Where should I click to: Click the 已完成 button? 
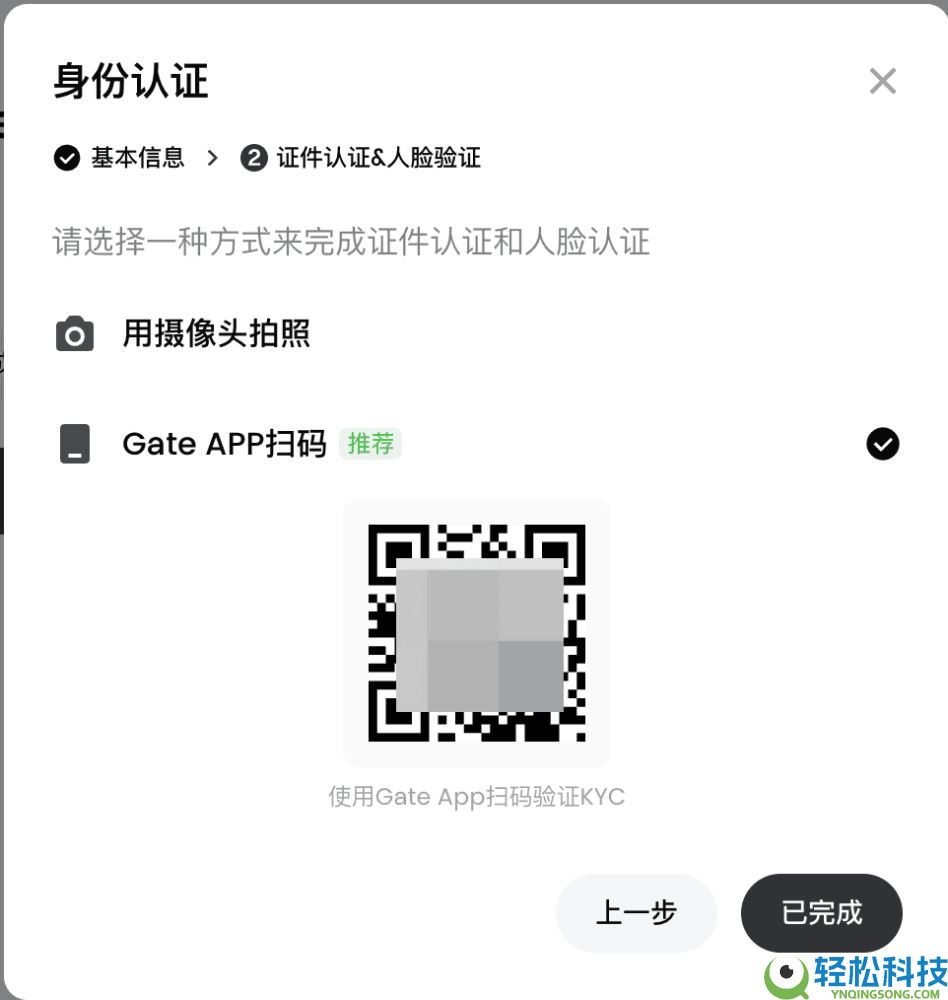821,912
